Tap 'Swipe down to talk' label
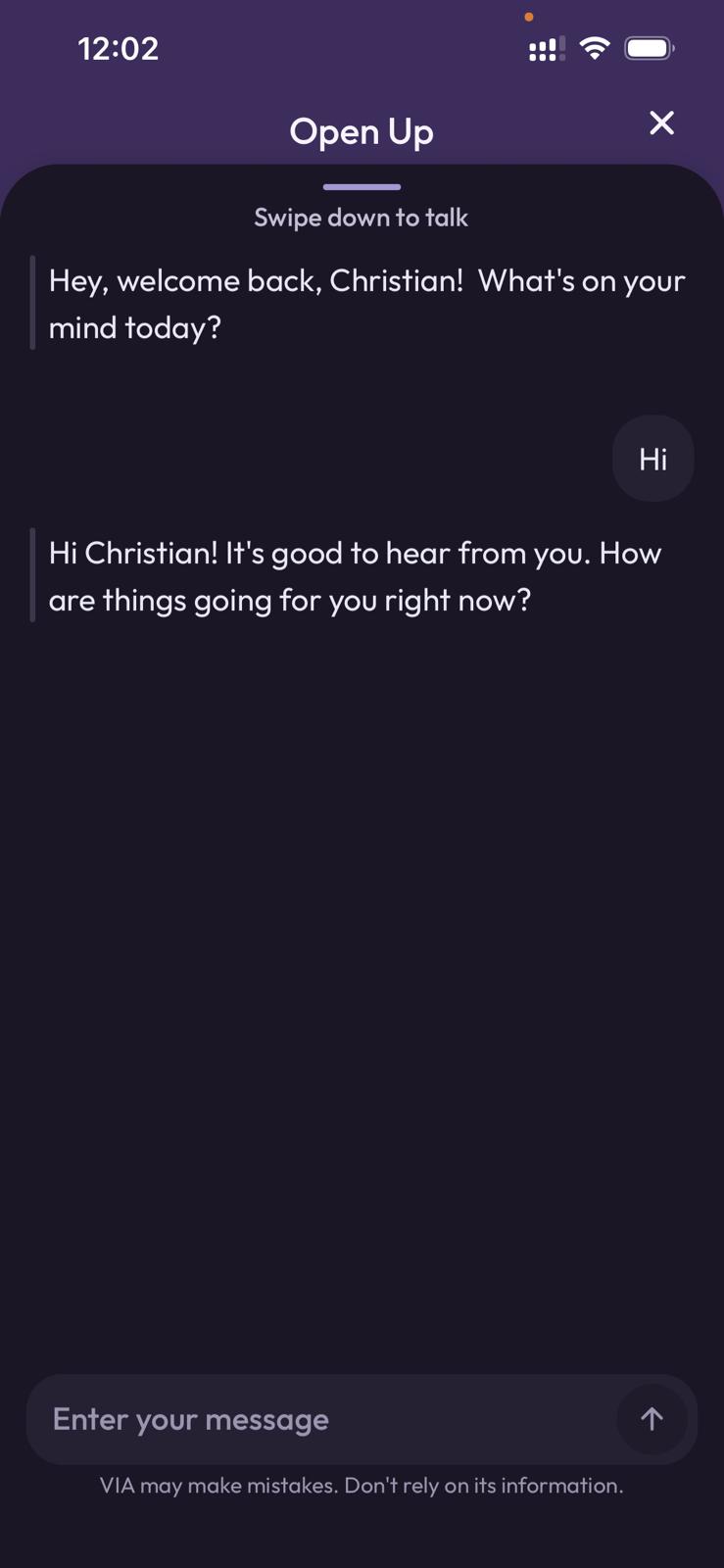724x1568 pixels. point(362,218)
